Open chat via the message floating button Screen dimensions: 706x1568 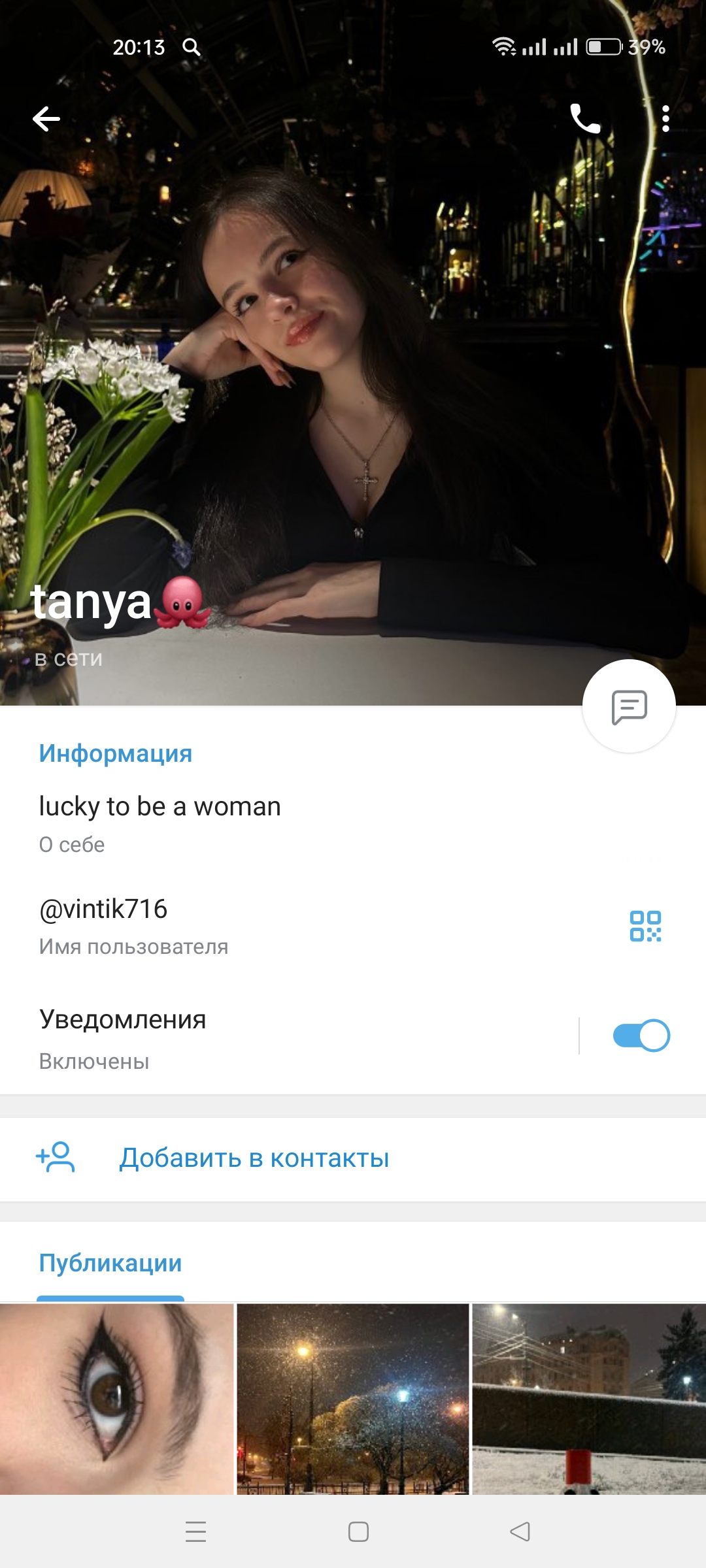(629, 706)
